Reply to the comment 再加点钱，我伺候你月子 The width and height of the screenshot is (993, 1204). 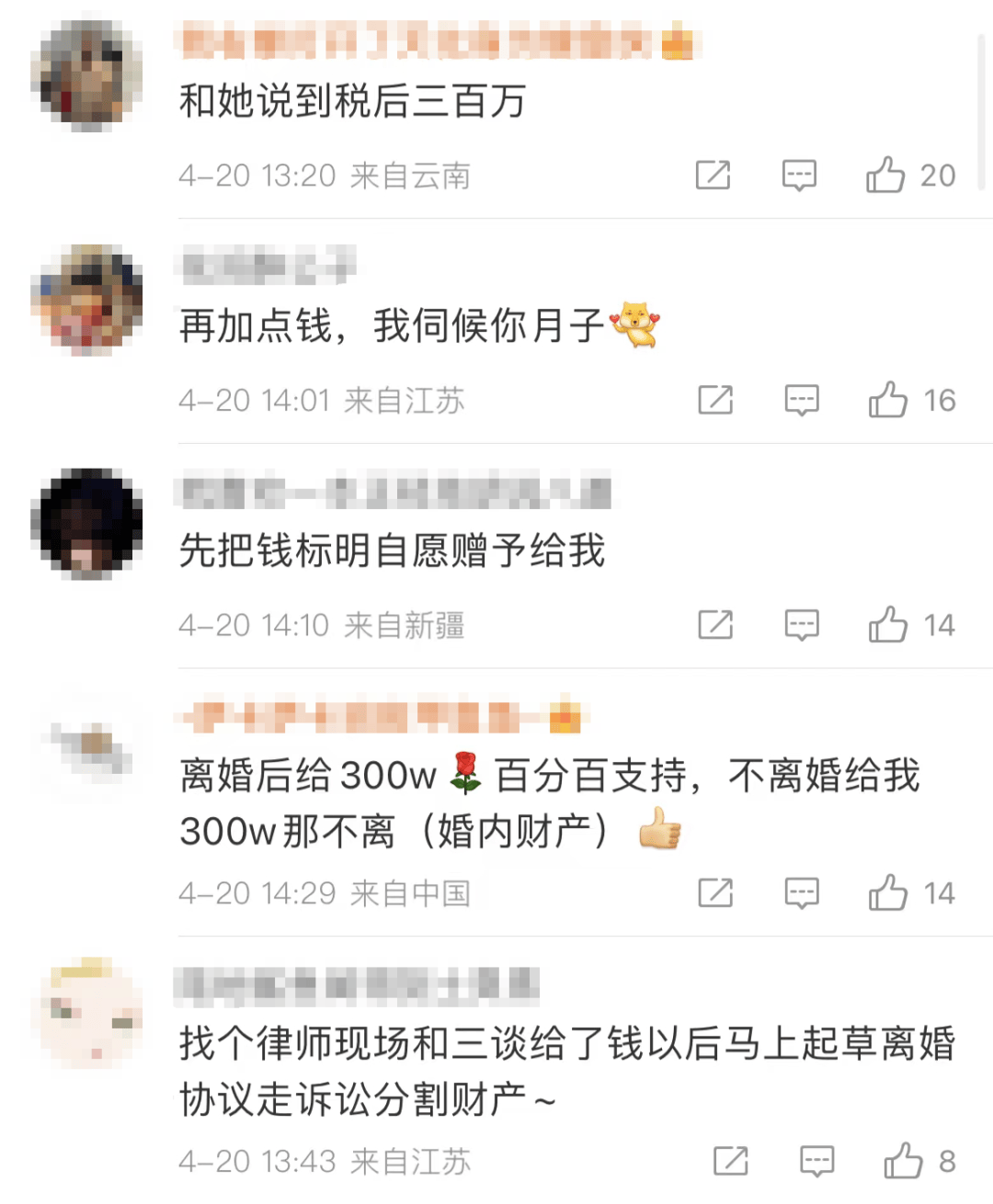[802, 400]
